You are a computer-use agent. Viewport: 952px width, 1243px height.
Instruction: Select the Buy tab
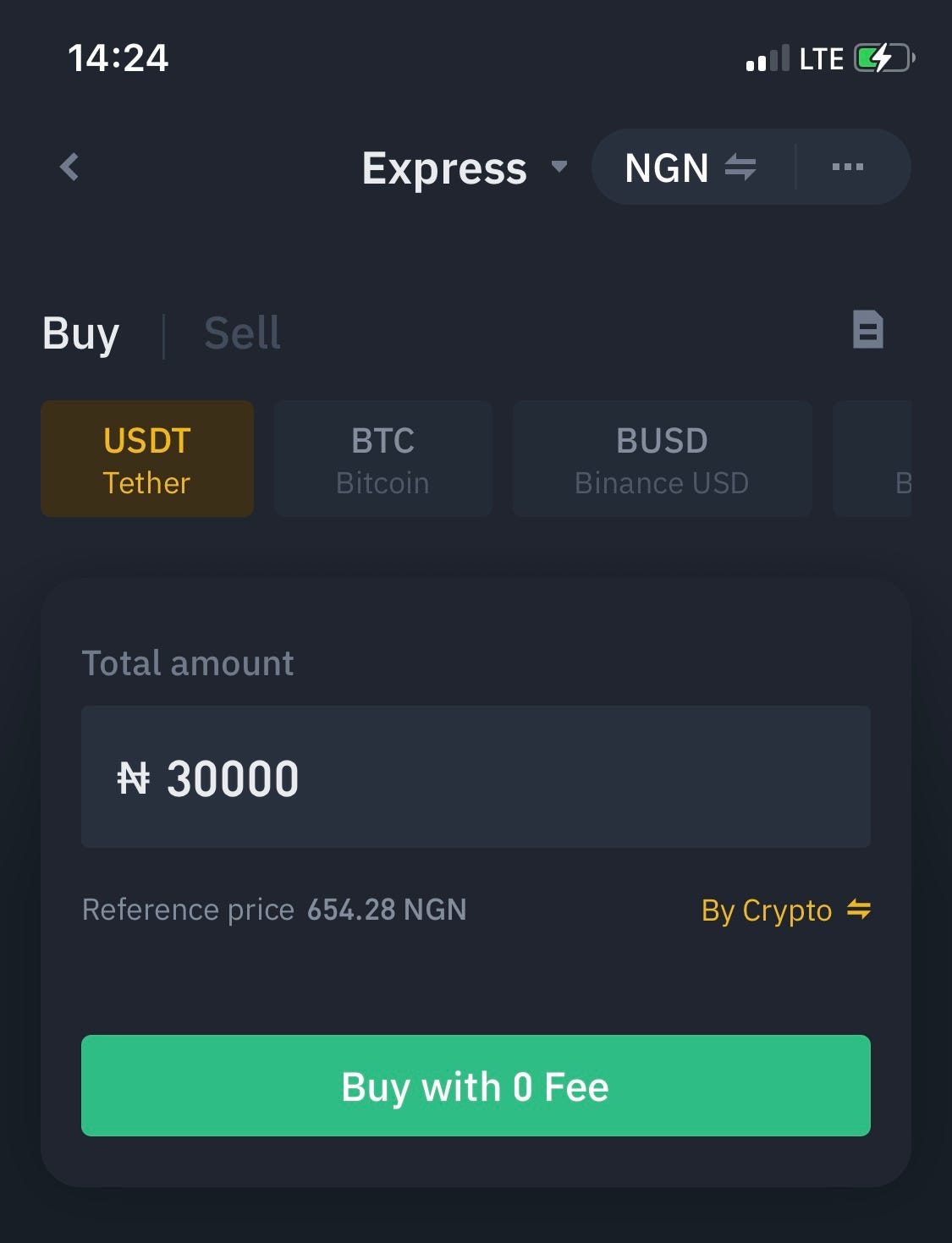(80, 332)
